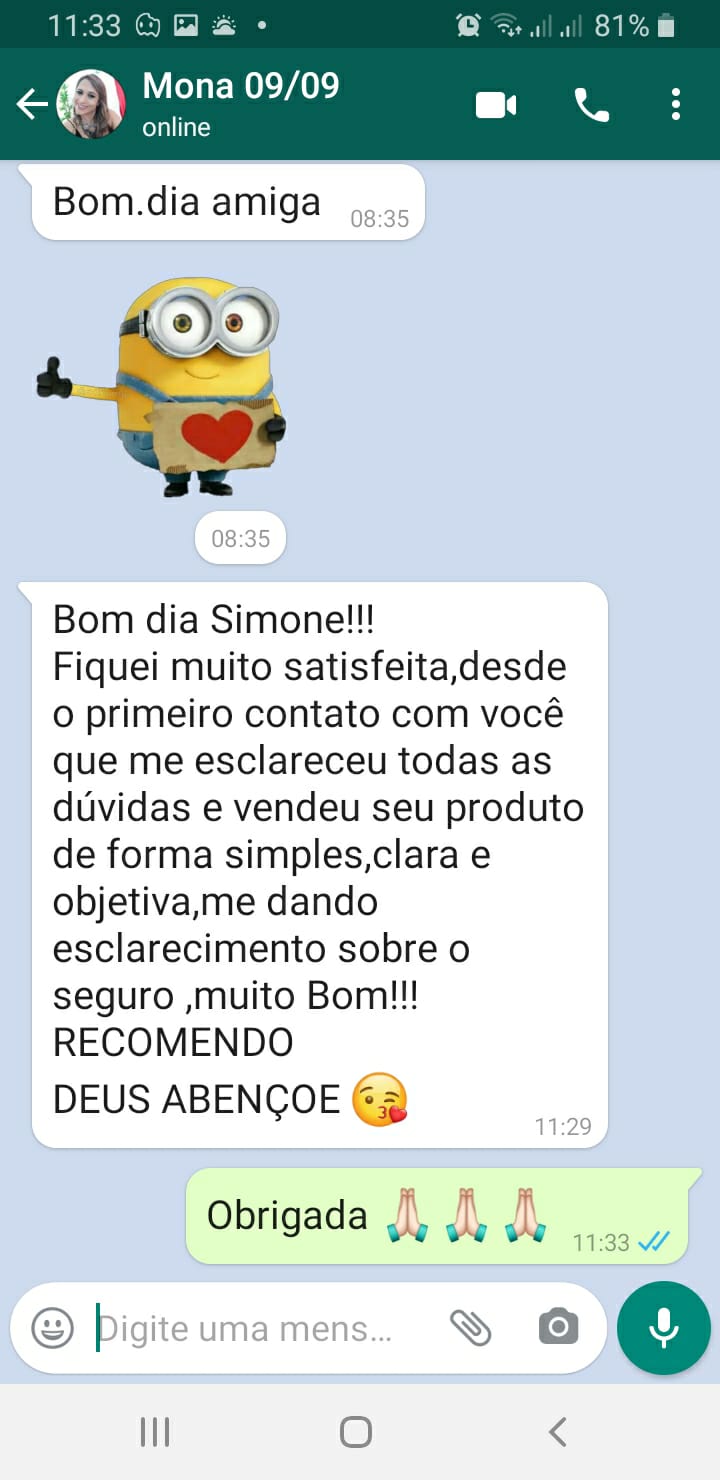The image size is (720, 1480).
Task: Start a video call with Mona
Action: tap(496, 104)
